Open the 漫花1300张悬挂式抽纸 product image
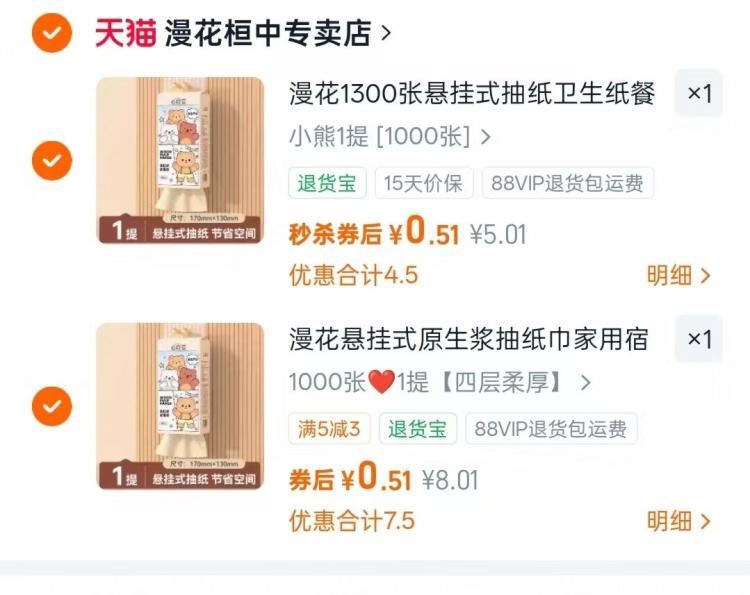 (180, 160)
